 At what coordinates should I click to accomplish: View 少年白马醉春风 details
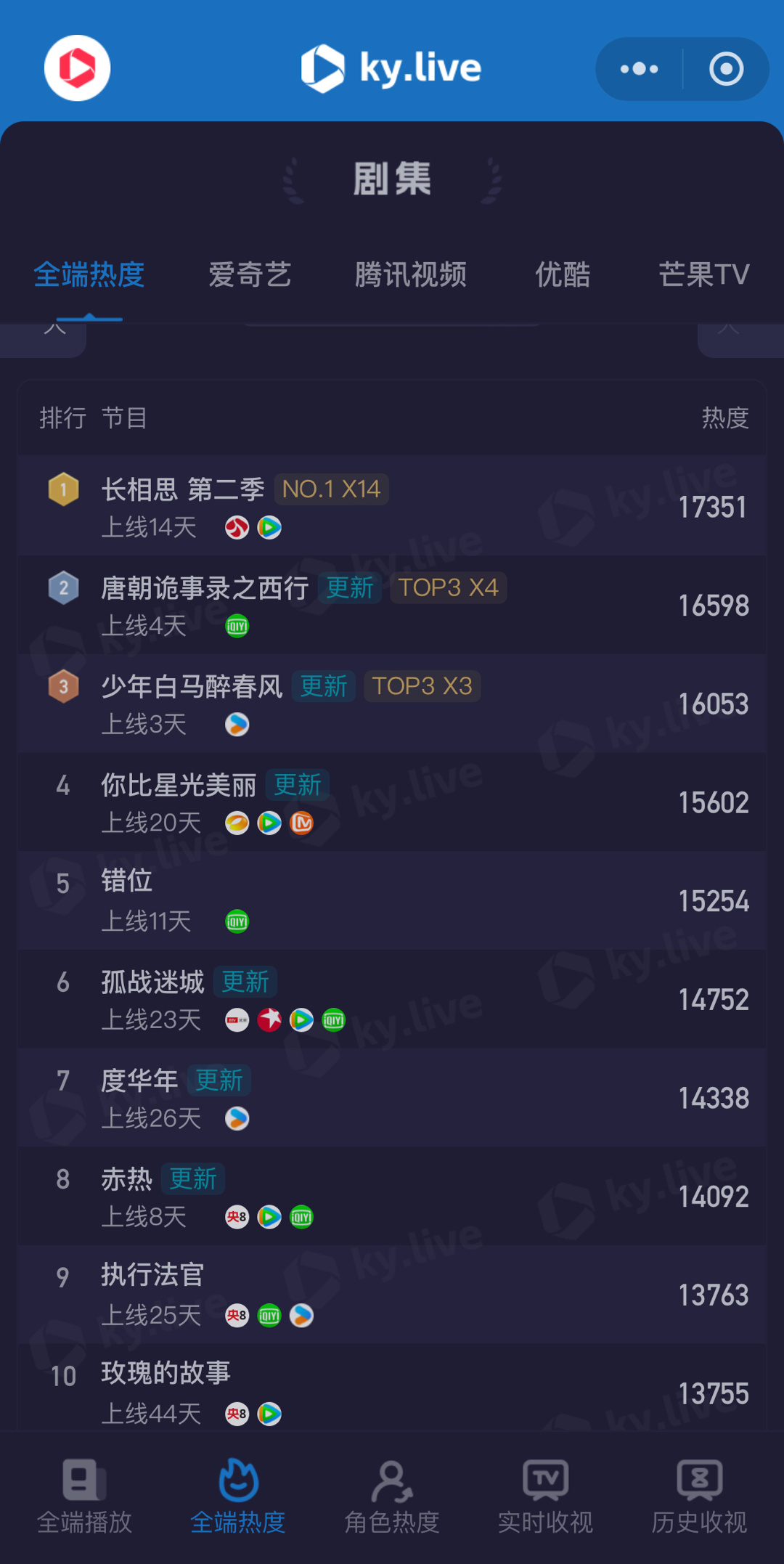192,686
